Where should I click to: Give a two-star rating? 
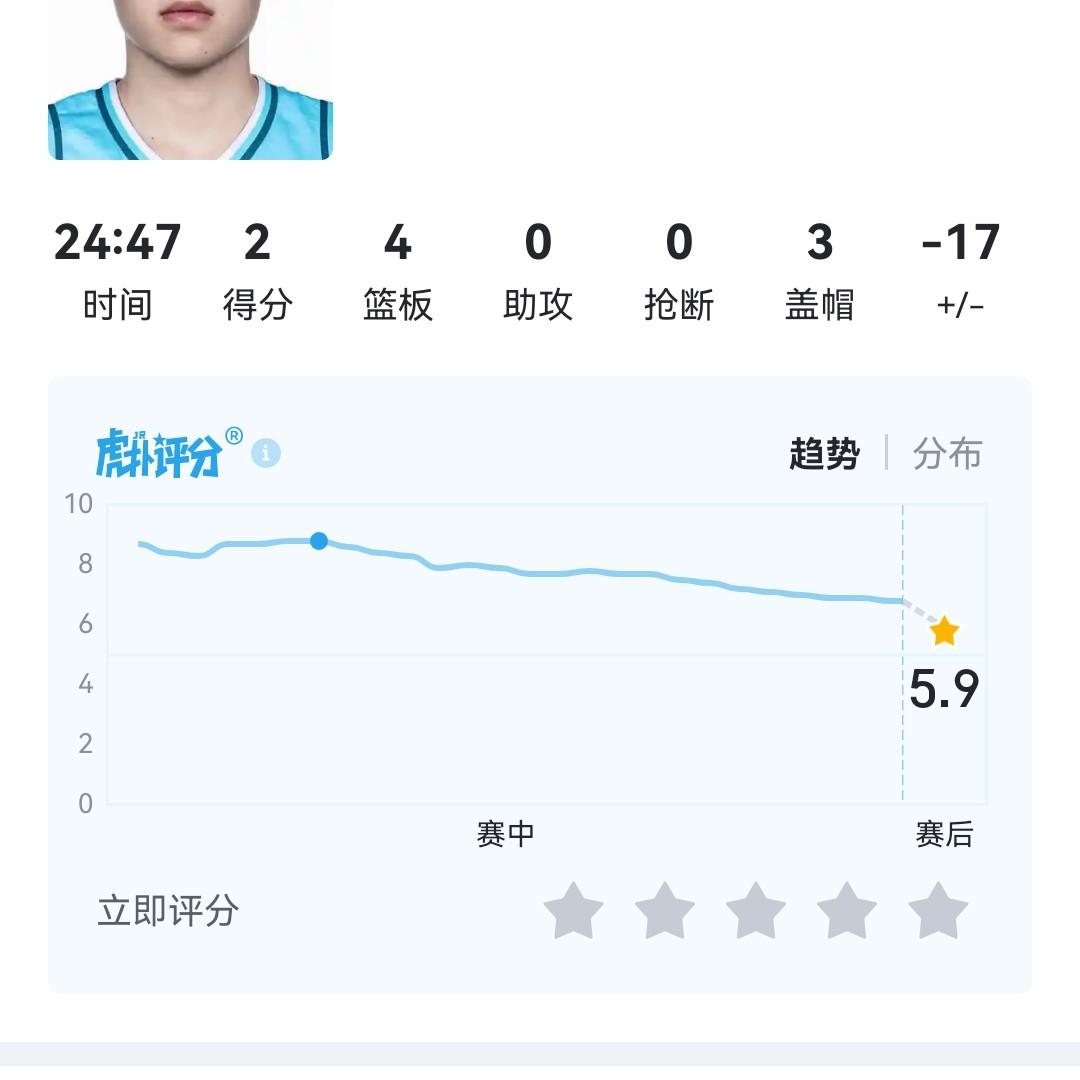[665, 910]
